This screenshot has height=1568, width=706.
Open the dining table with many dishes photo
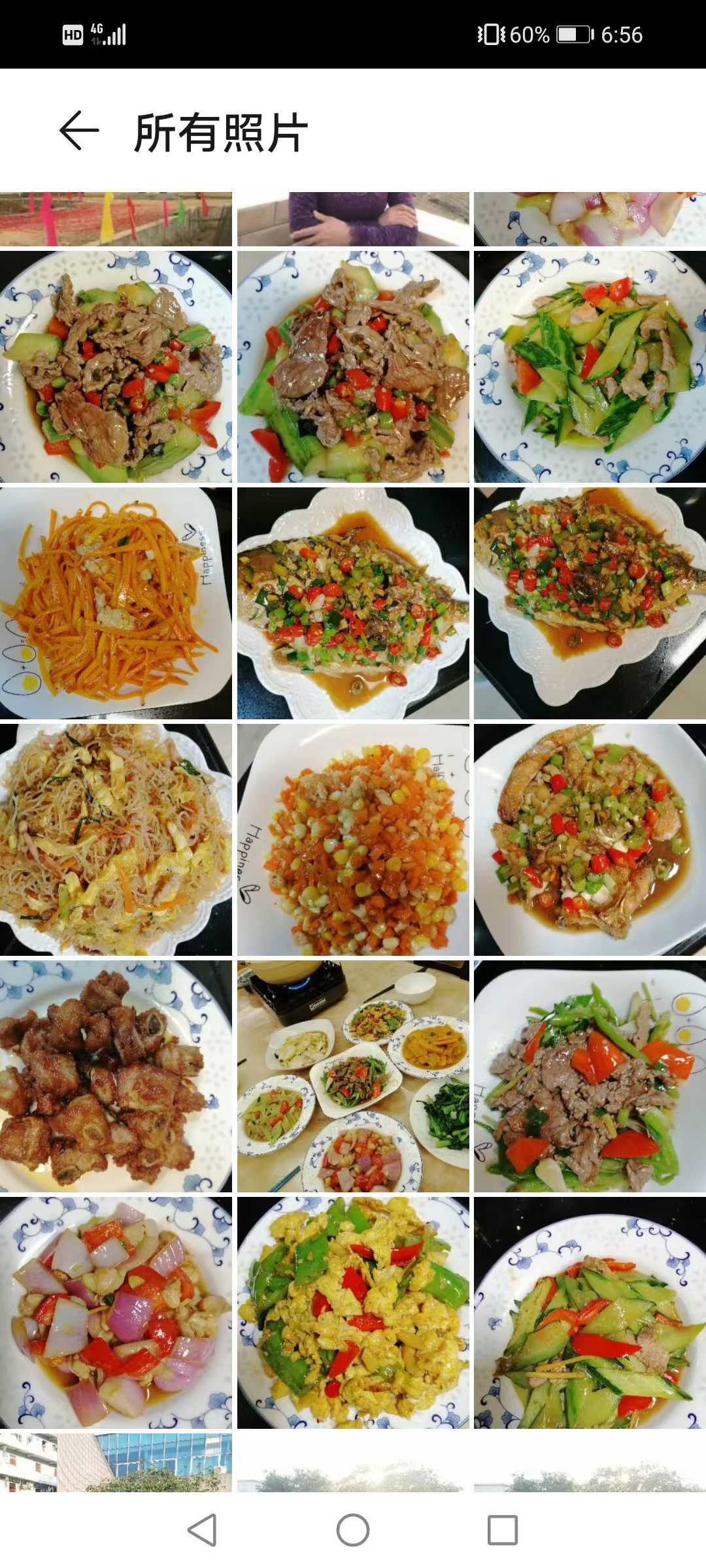[x=353, y=1076]
